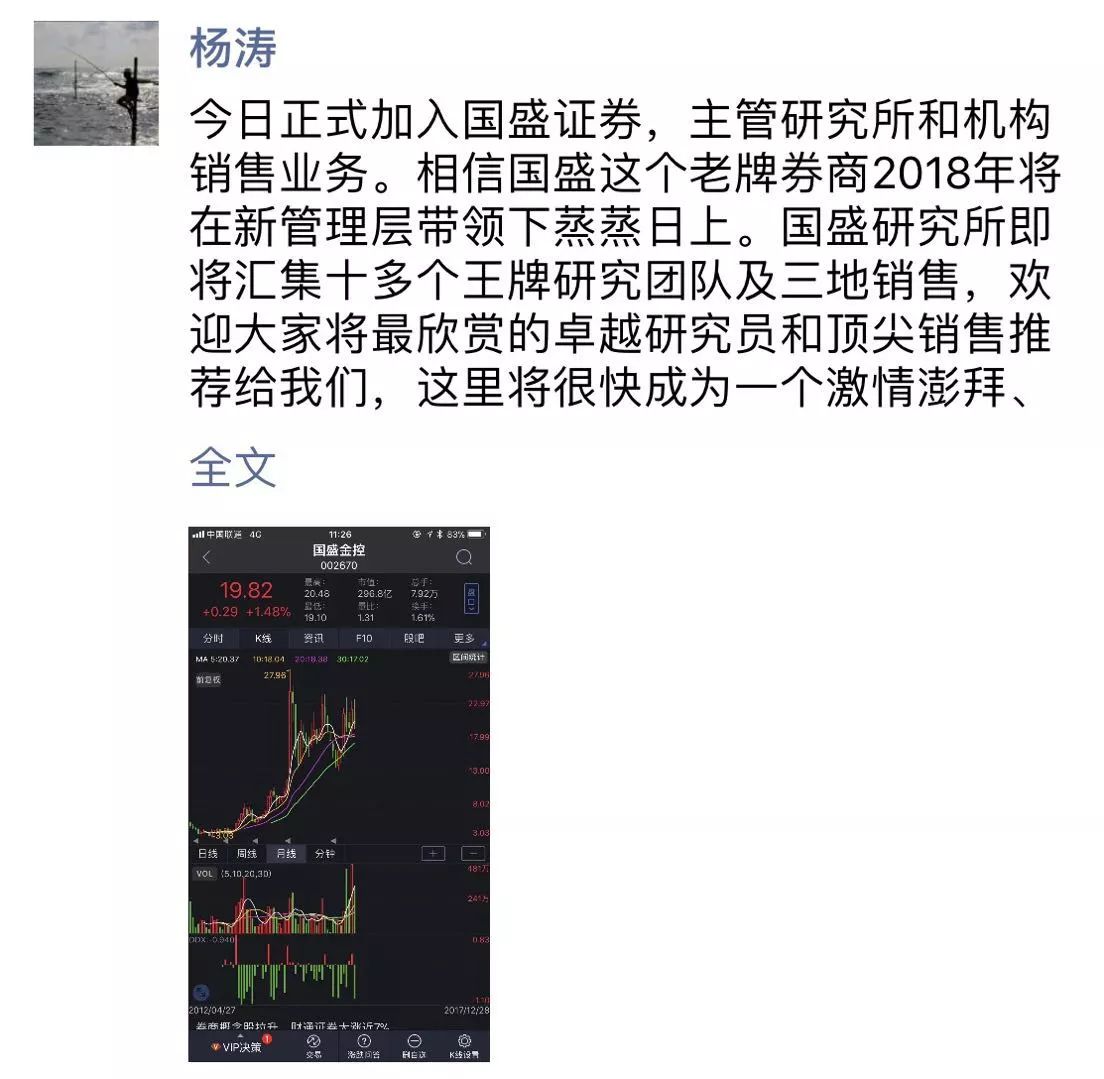Screen dimensions: 1104x1079
Task: Expand the post with 全文
Action: [x=232, y=468]
